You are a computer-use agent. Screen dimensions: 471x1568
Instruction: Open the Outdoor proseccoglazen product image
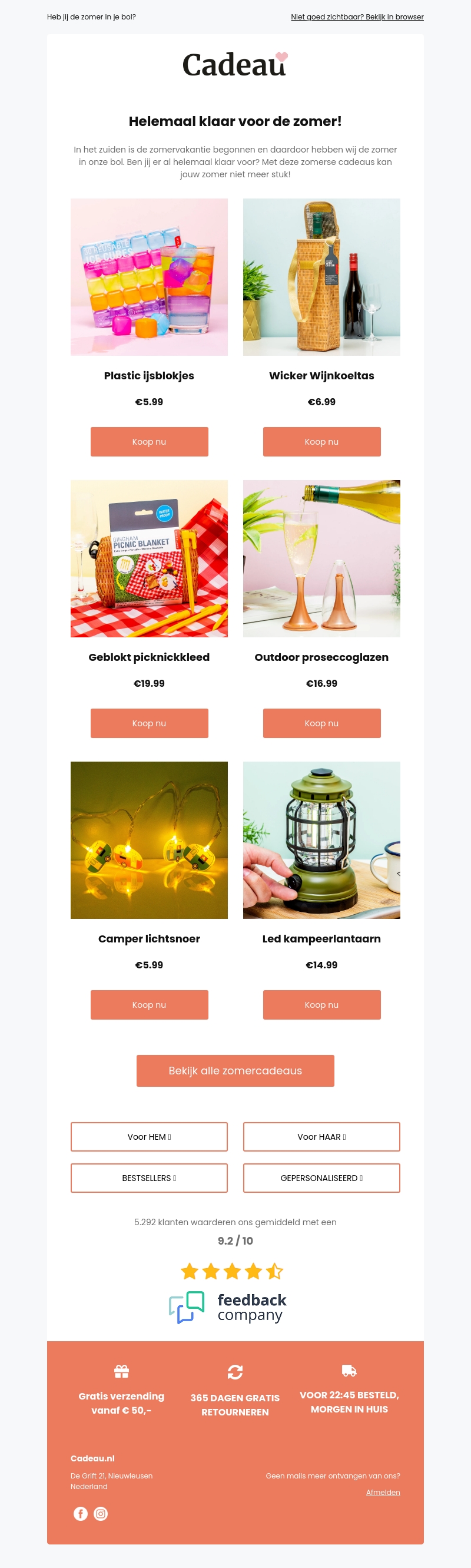coord(321,558)
